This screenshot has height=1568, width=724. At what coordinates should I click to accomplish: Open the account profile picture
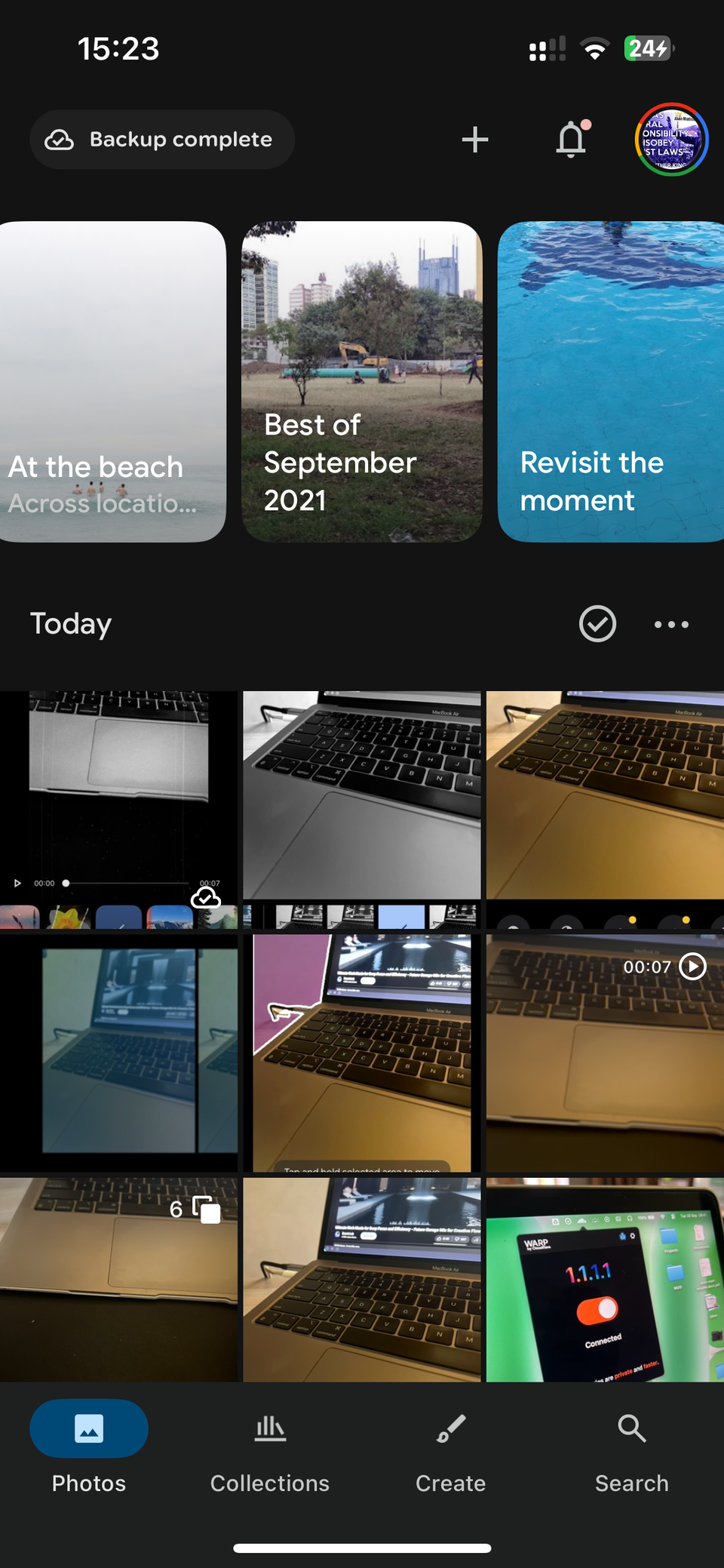pyautogui.click(x=671, y=140)
